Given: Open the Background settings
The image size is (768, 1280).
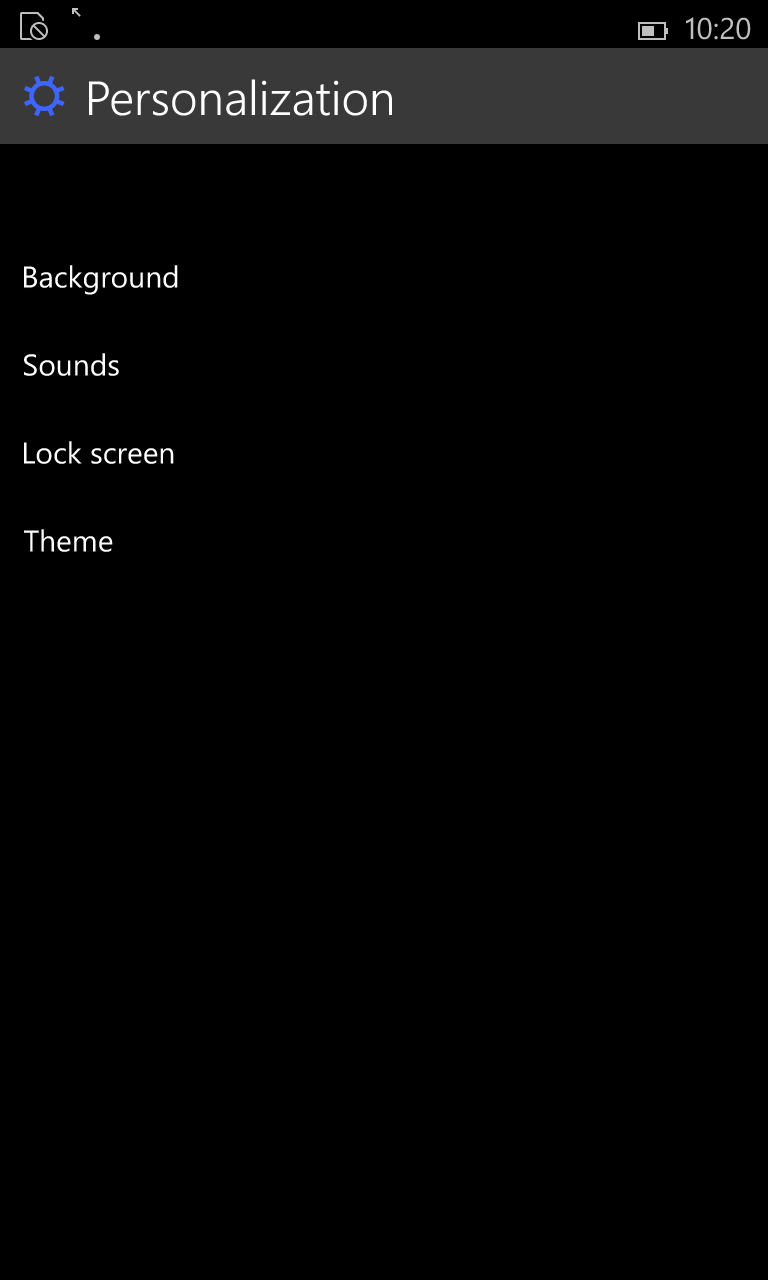Looking at the screenshot, I should [x=100, y=278].
